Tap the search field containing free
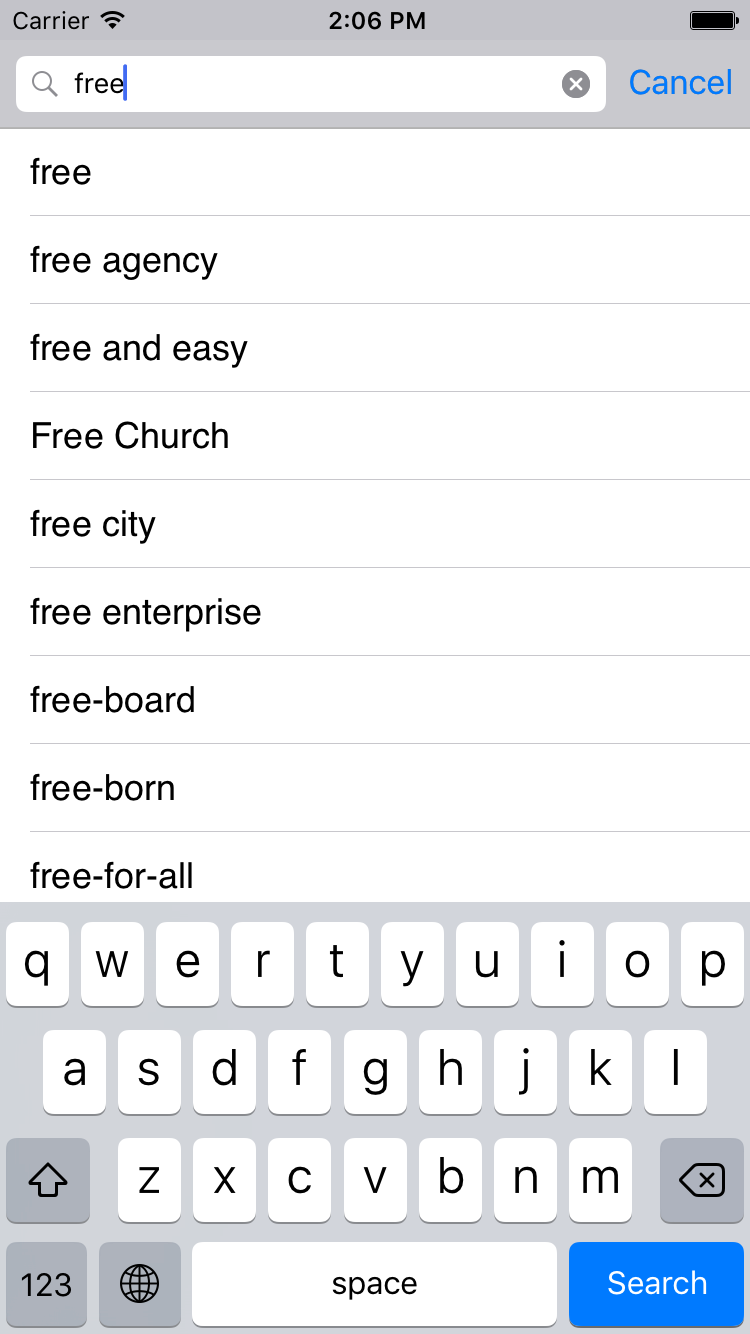This screenshot has width=750, height=1334. click(311, 84)
